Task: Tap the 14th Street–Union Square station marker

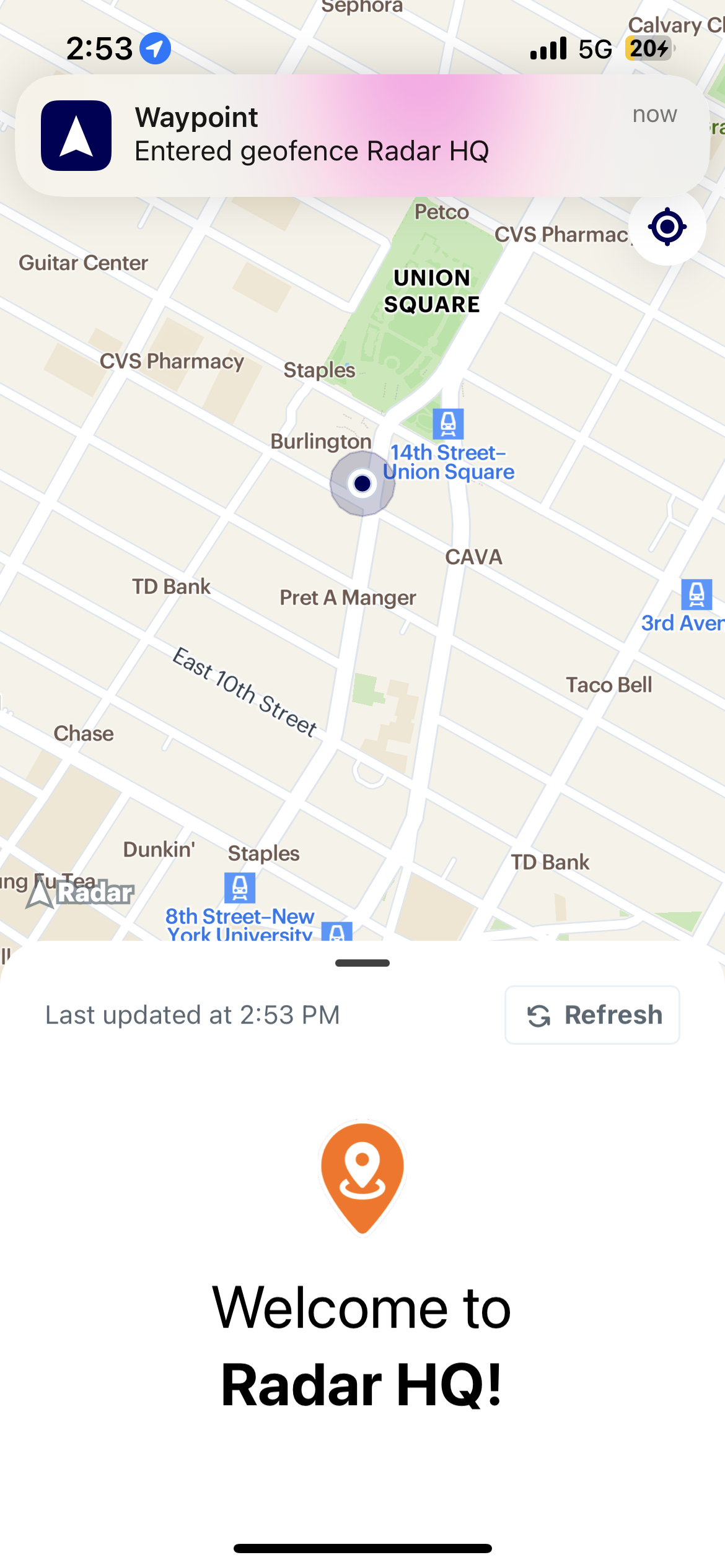Action: pyautogui.click(x=448, y=424)
